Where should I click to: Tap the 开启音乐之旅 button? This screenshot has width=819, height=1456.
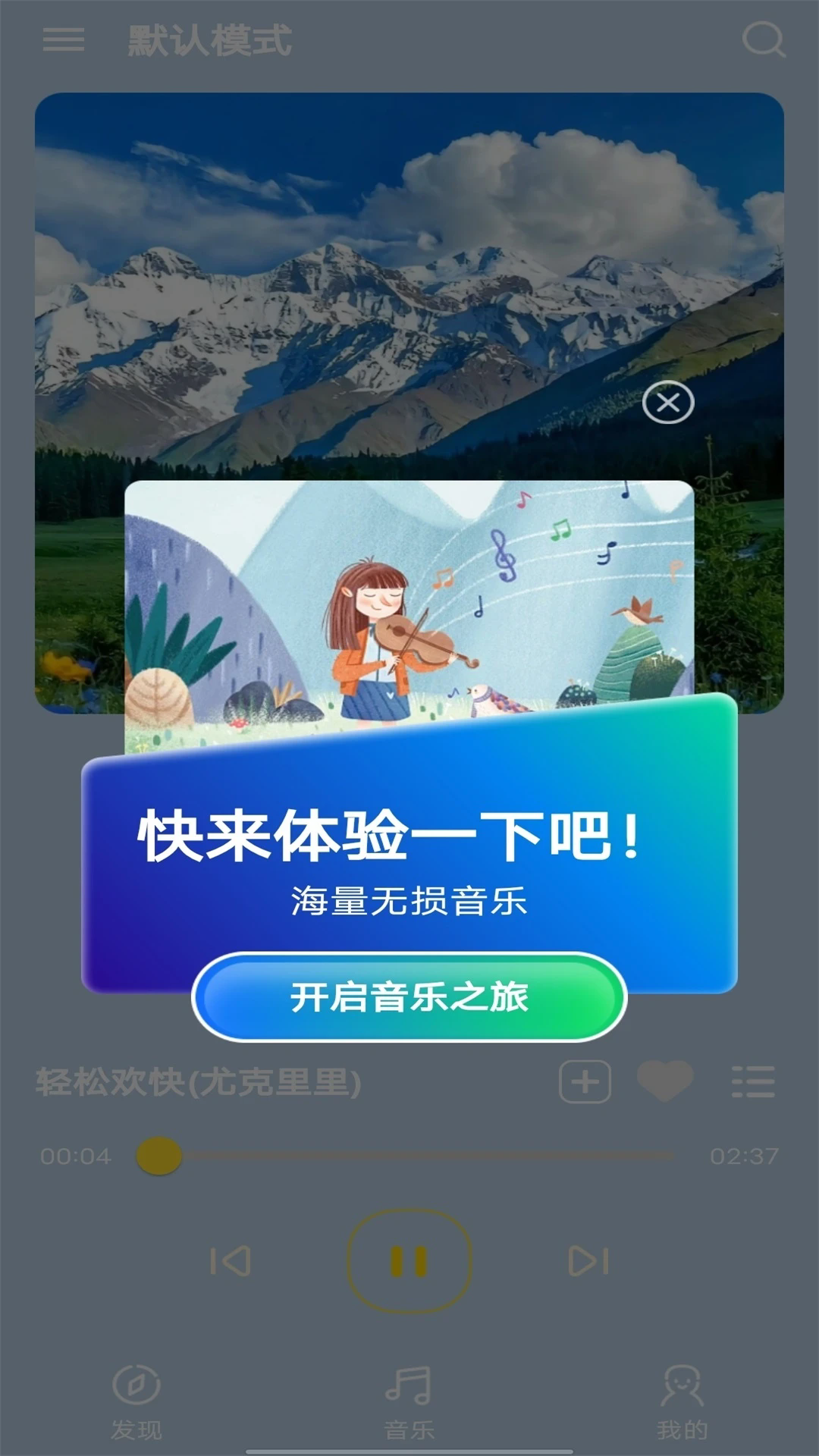point(409,999)
